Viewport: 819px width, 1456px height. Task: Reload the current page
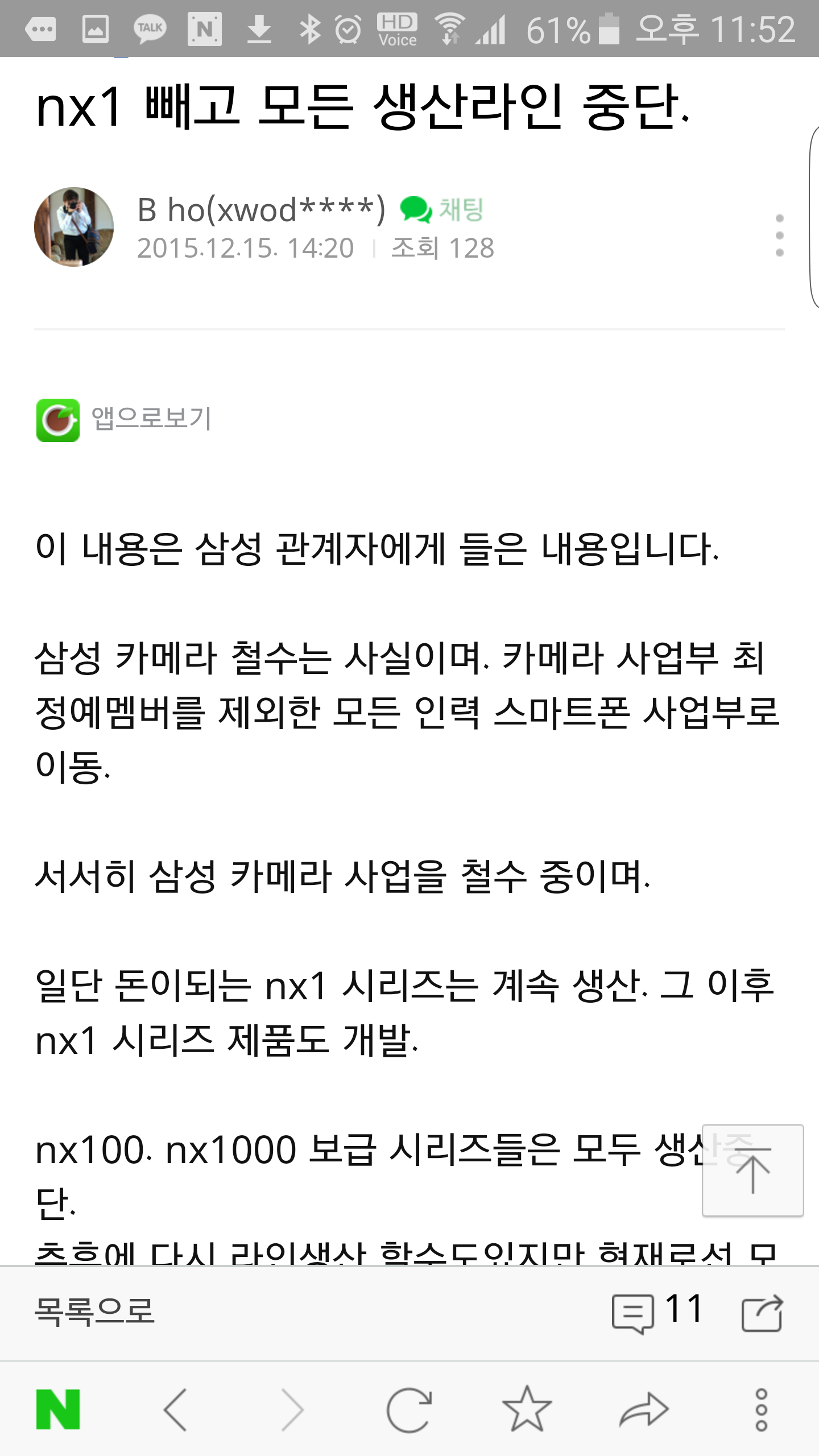[x=409, y=1410]
